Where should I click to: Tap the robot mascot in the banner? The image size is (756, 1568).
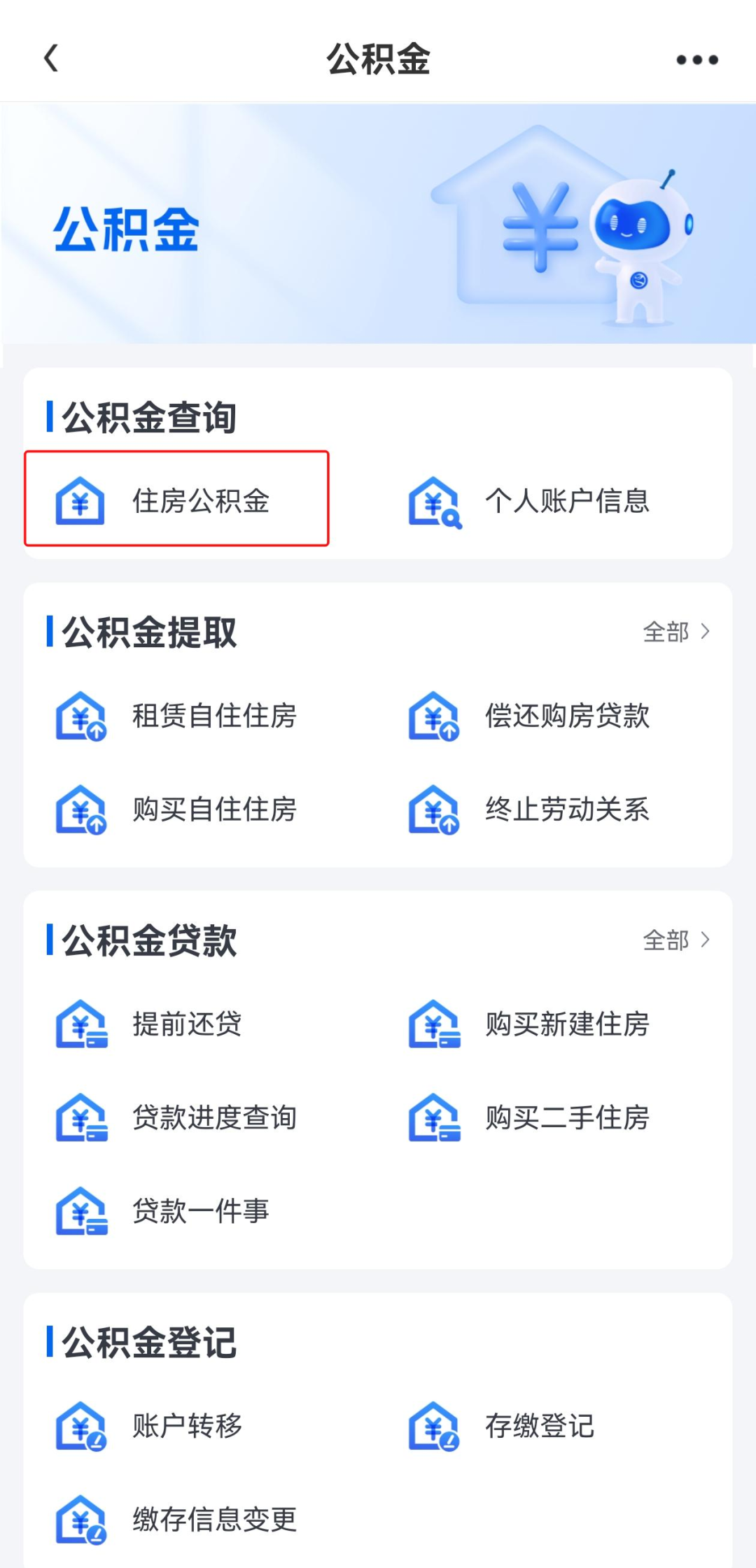click(x=640, y=245)
